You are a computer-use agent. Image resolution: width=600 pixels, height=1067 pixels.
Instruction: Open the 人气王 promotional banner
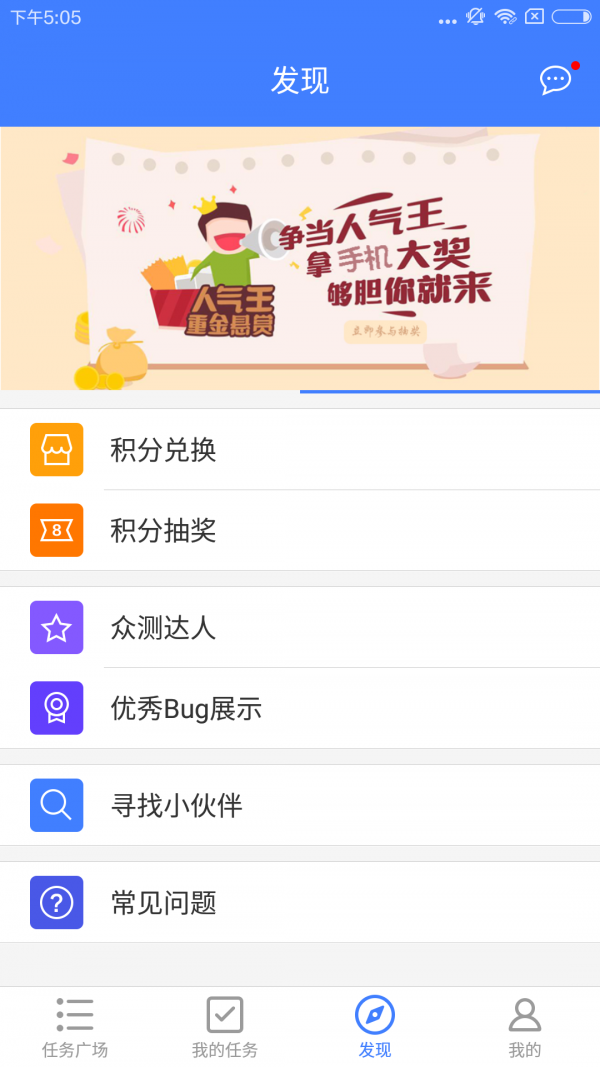click(x=300, y=258)
